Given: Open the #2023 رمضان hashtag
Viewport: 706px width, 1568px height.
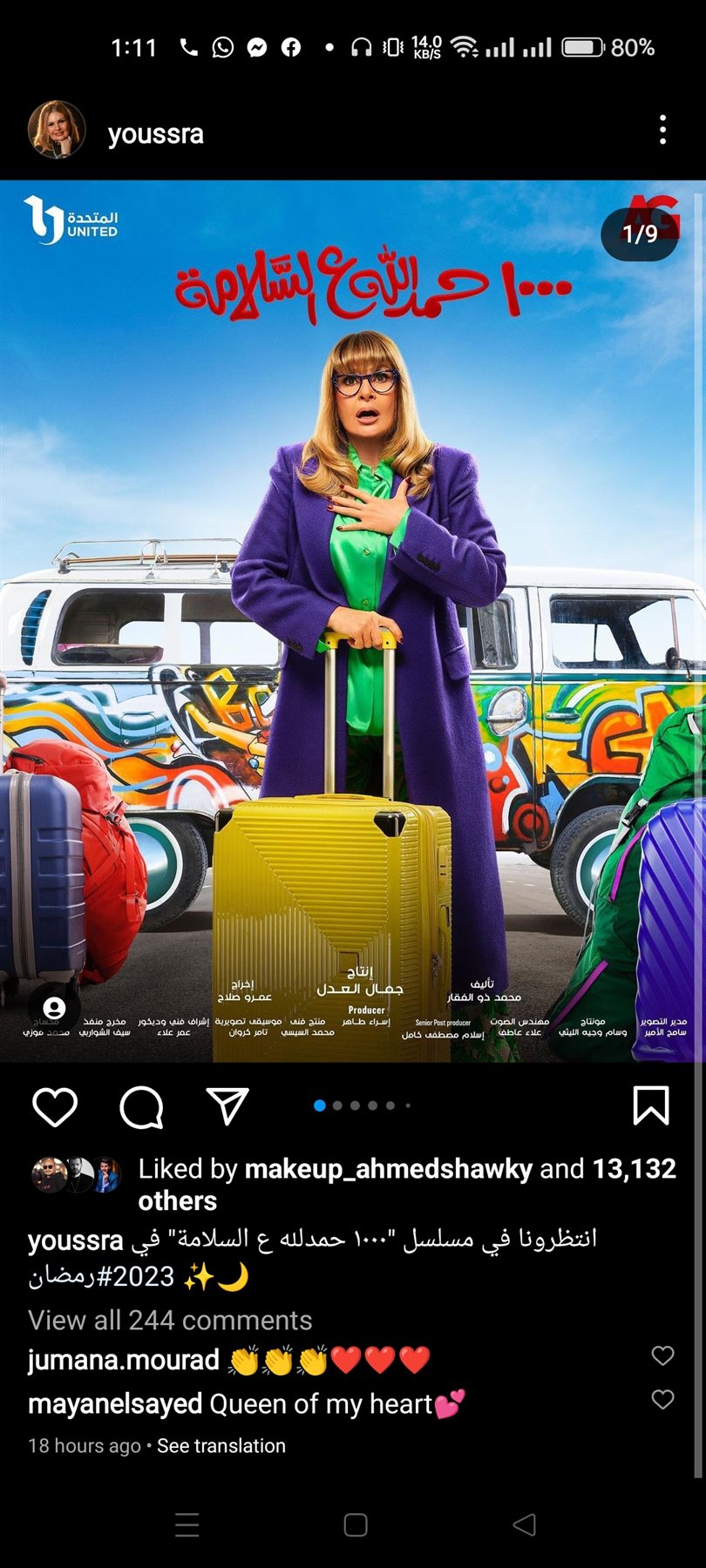Looking at the screenshot, I should tap(102, 1277).
